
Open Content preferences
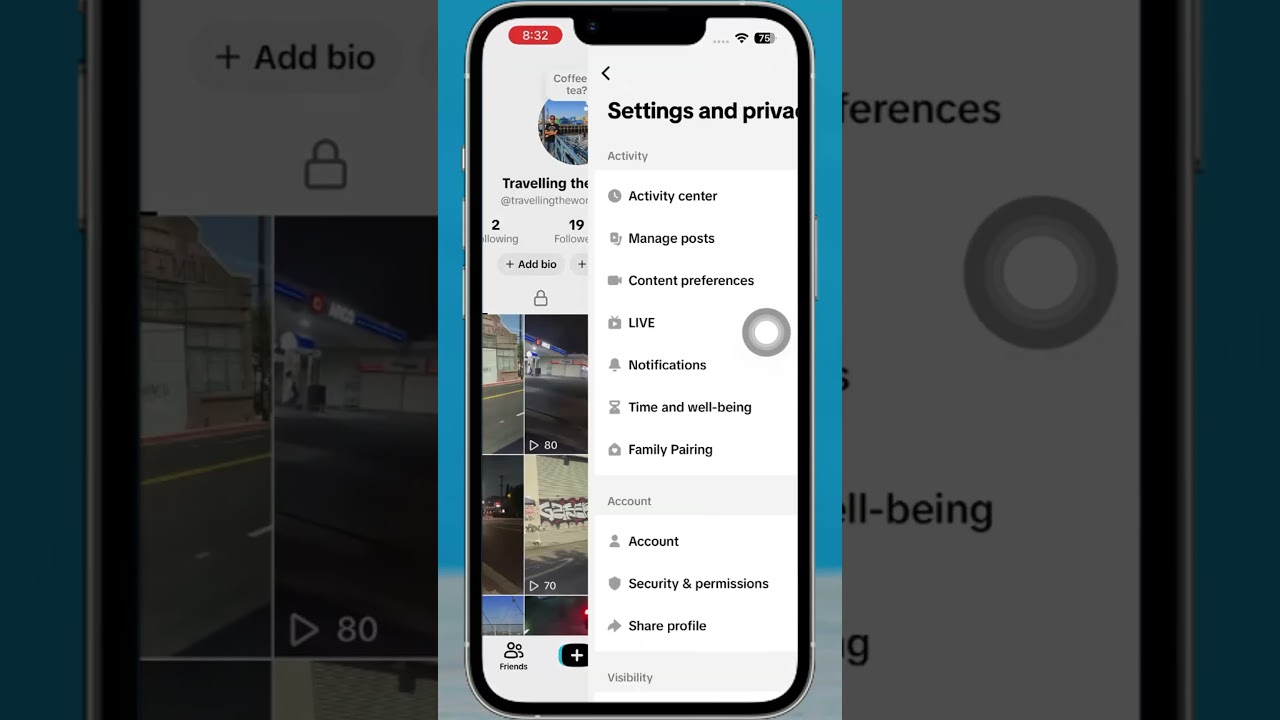(x=696, y=280)
